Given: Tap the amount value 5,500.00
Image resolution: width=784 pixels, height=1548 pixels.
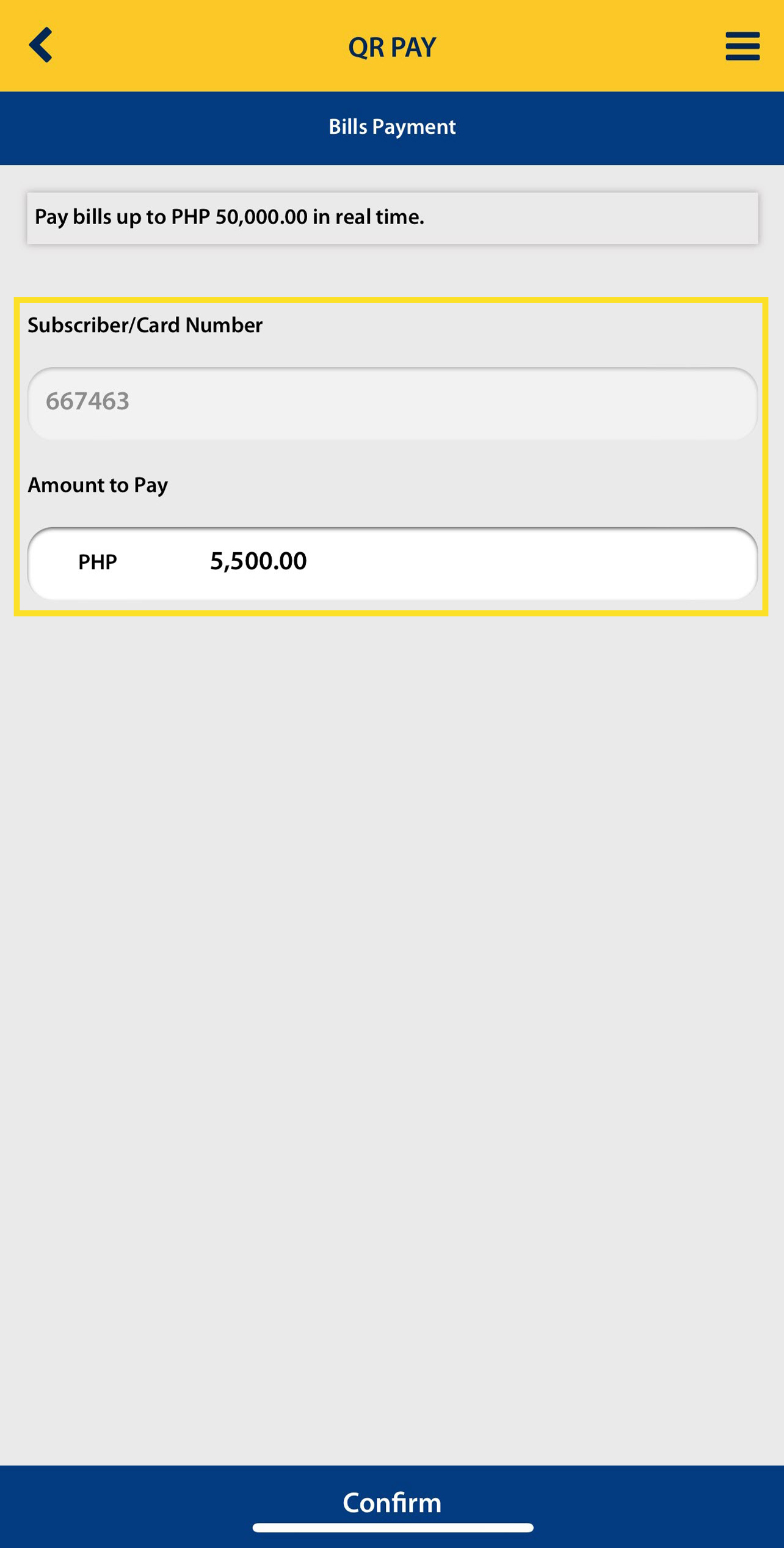Looking at the screenshot, I should (258, 560).
